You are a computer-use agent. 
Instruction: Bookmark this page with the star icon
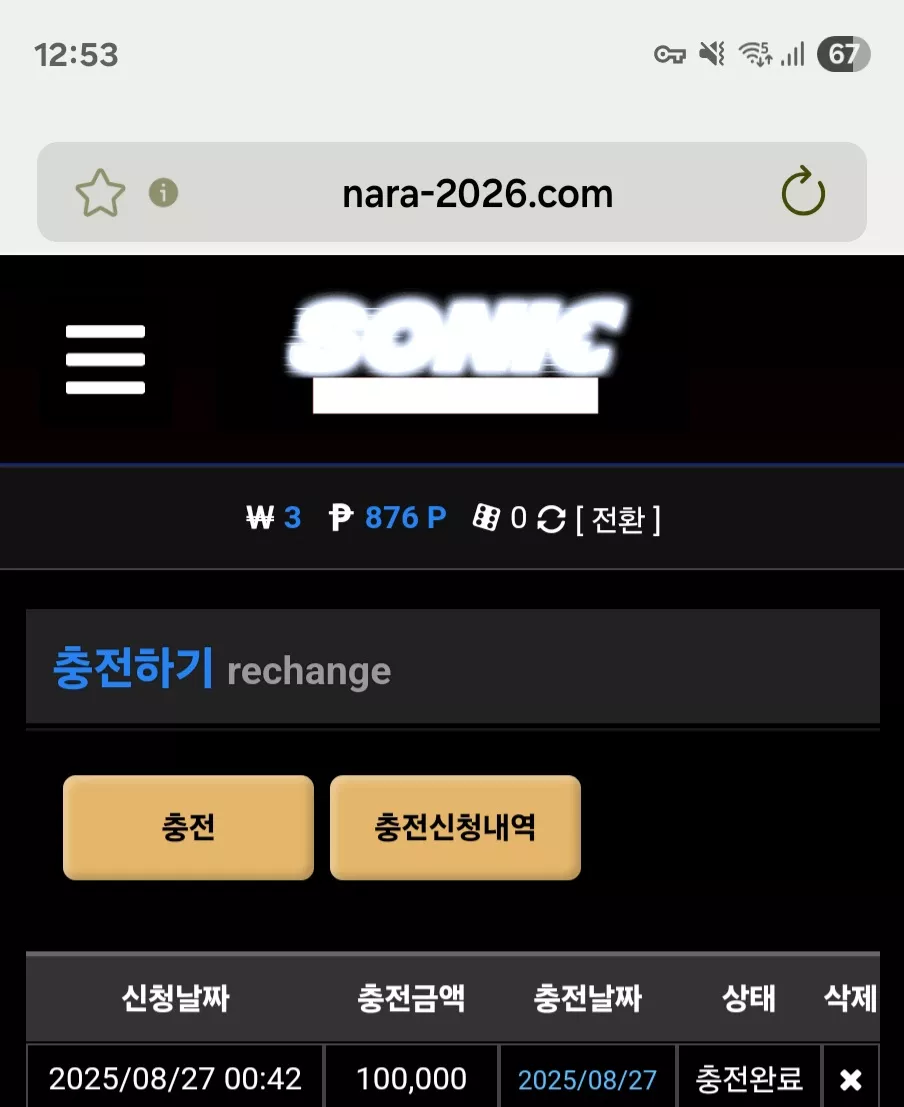coord(100,193)
